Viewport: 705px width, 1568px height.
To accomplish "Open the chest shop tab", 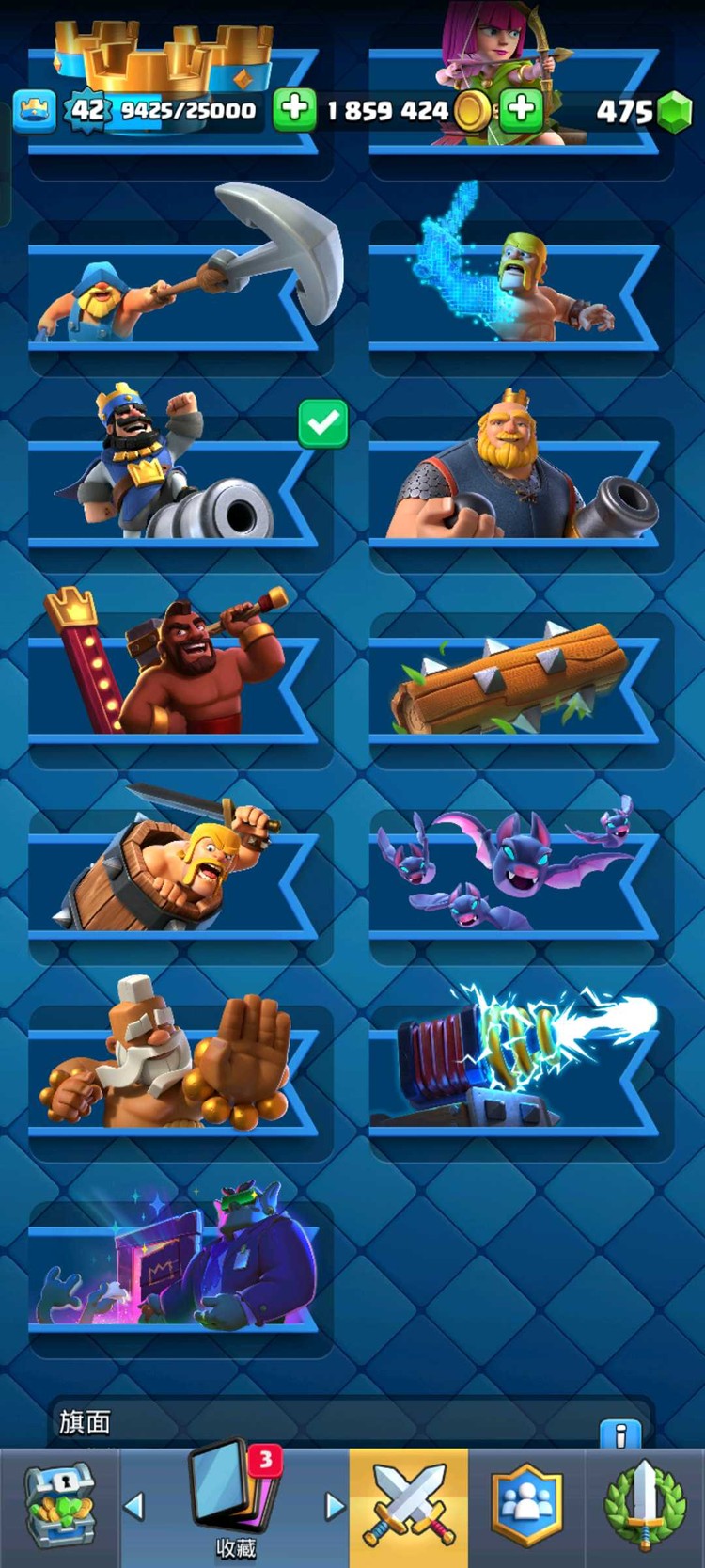I will tap(59, 1505).
